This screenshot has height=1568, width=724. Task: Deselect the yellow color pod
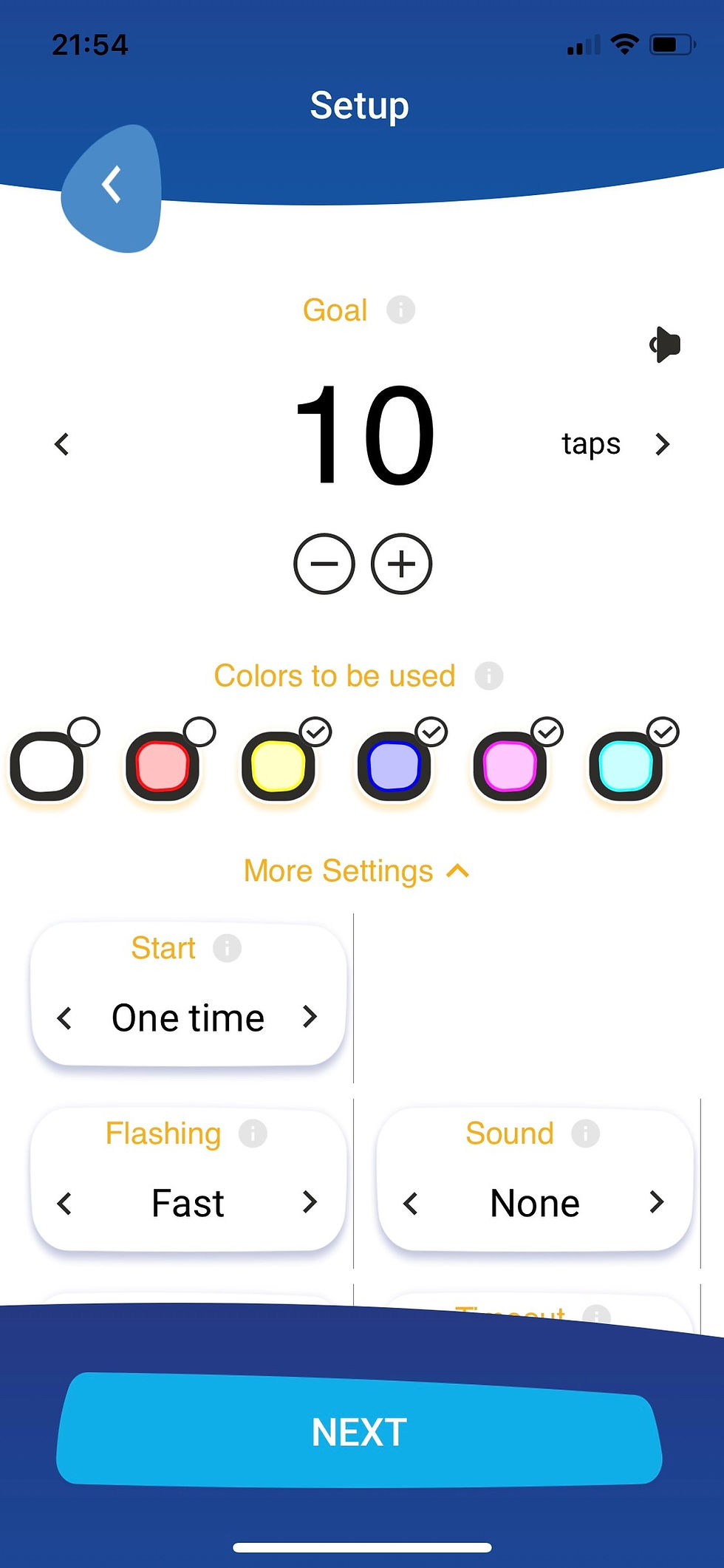pos(279,766)
